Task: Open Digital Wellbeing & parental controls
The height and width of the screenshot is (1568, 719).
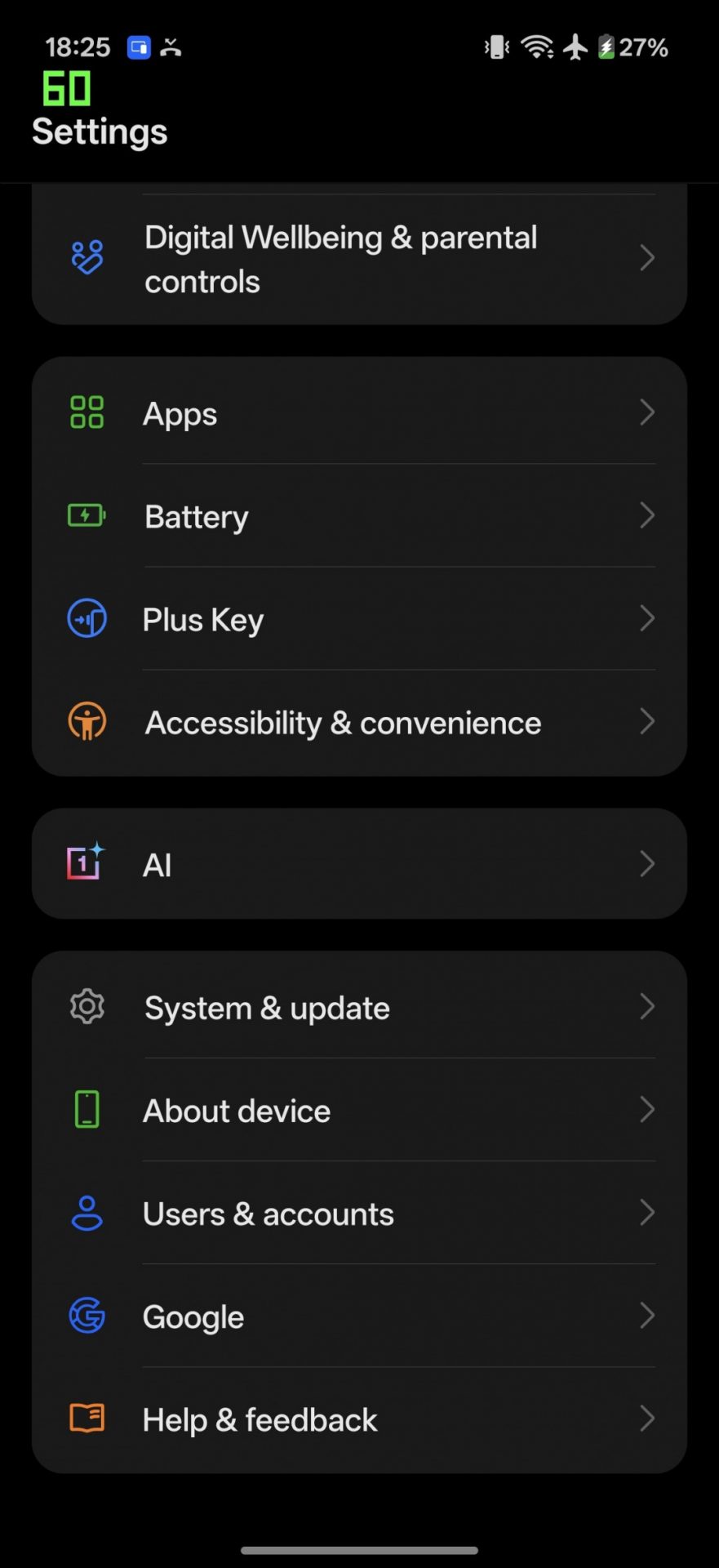Action: click(x=359, y=259)
